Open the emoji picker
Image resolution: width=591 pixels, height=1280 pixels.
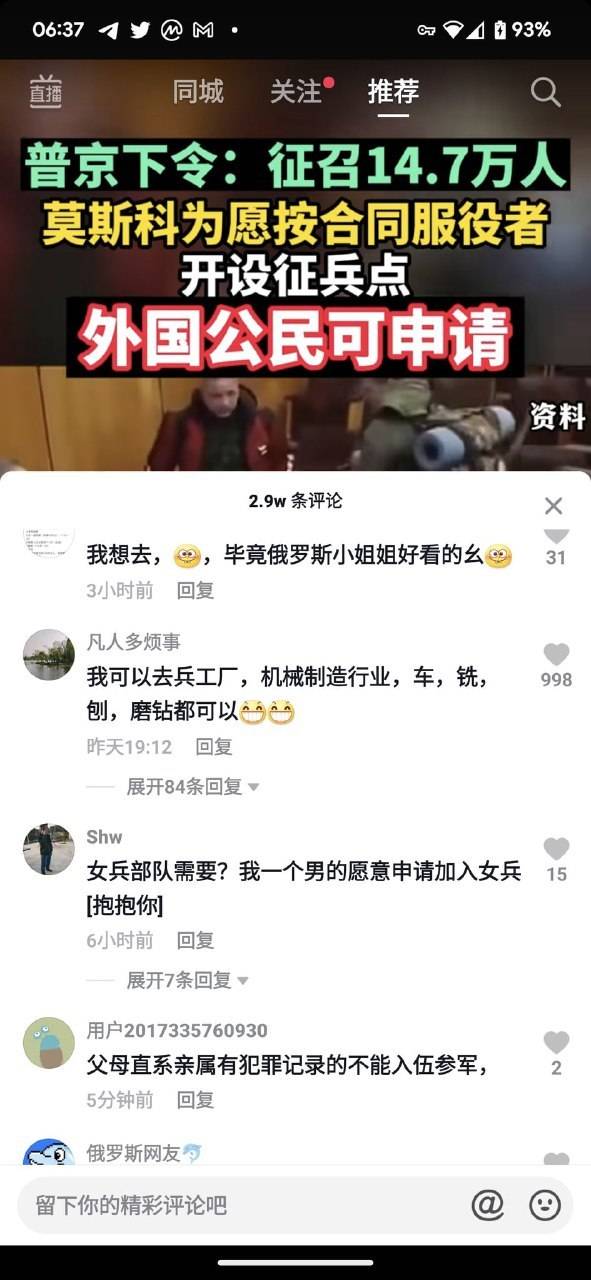tap(545, 1205)
